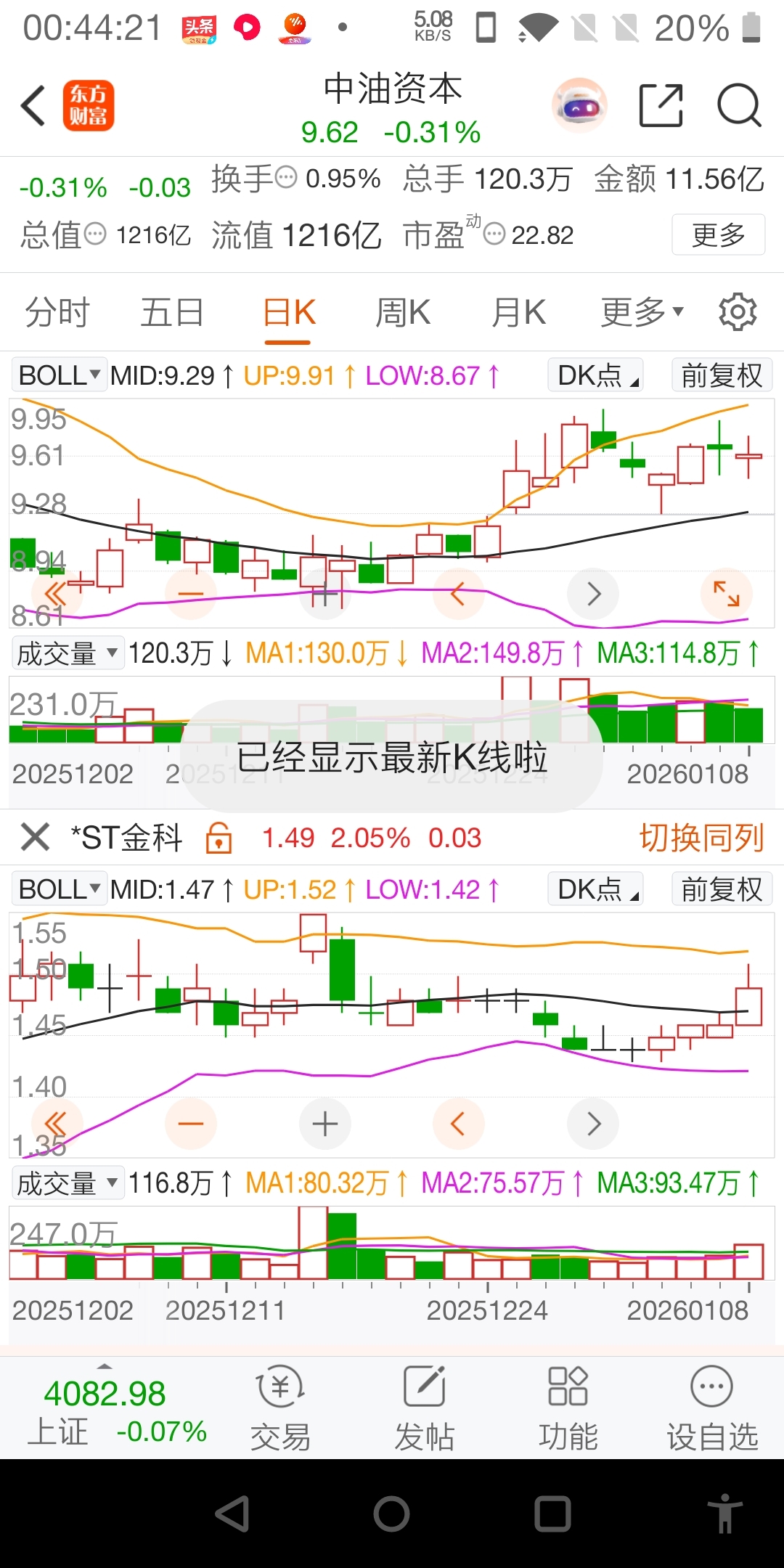
Task: Open the search magnifier icon
Action: [x=738, y=106]
